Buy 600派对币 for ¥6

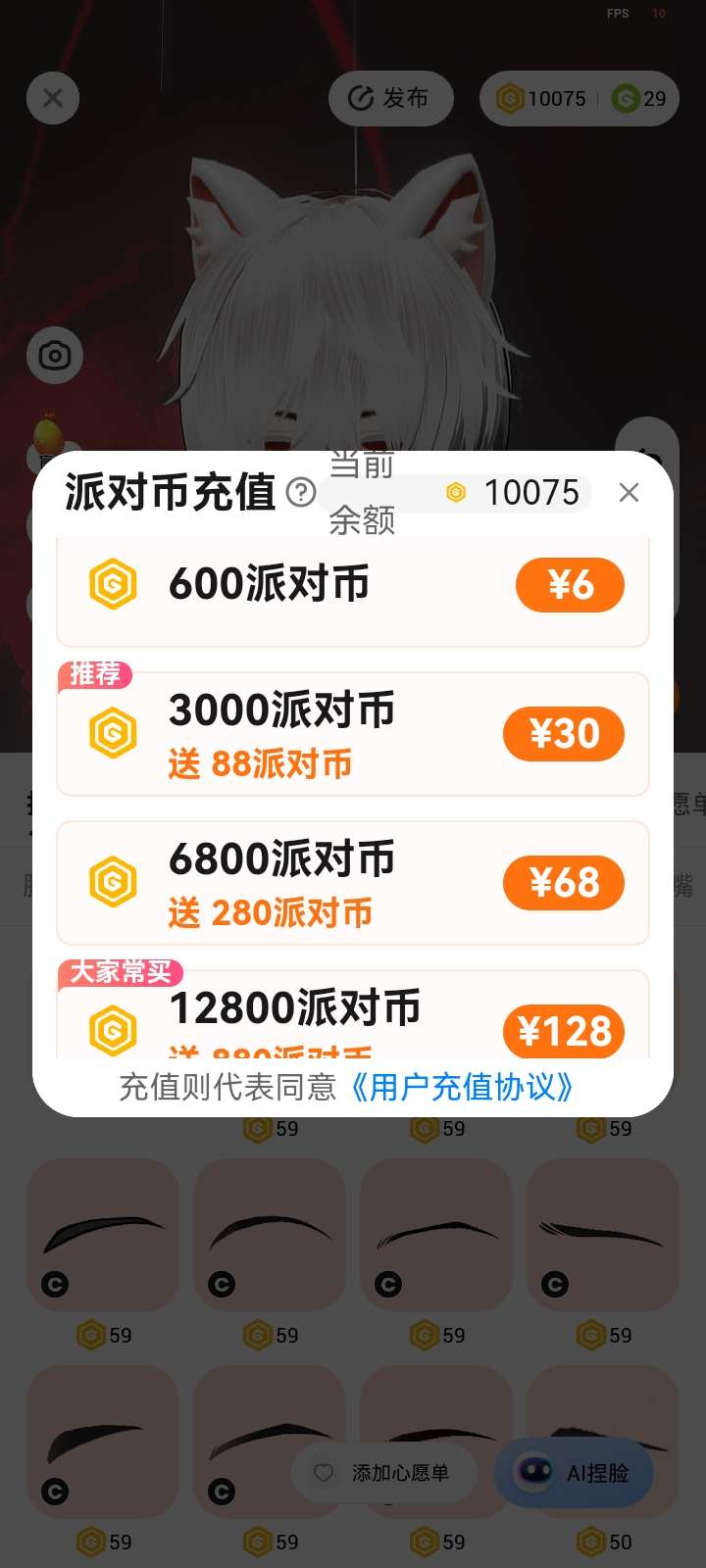[570, 585]
